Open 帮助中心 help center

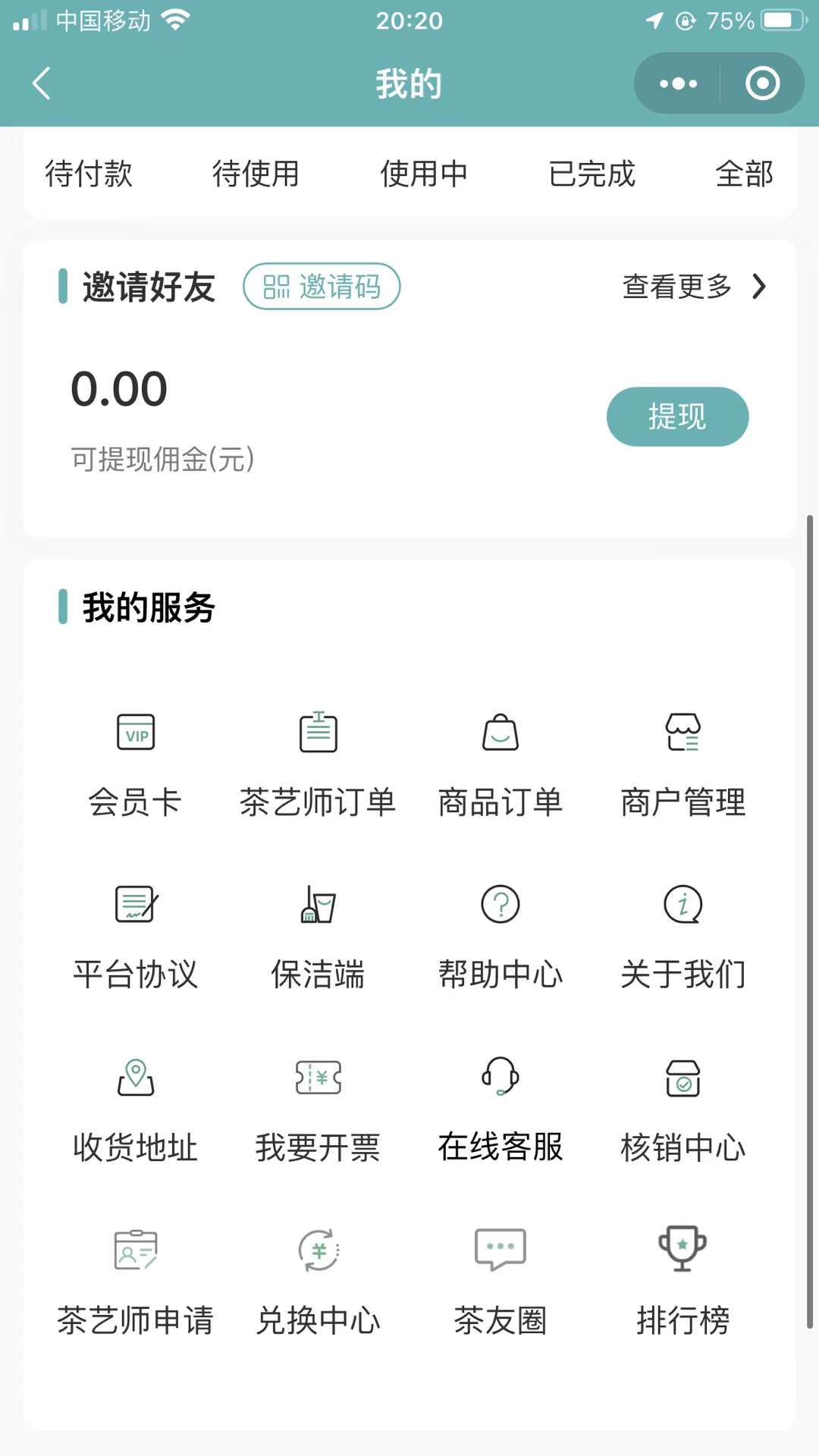click(x=500, y=935)
